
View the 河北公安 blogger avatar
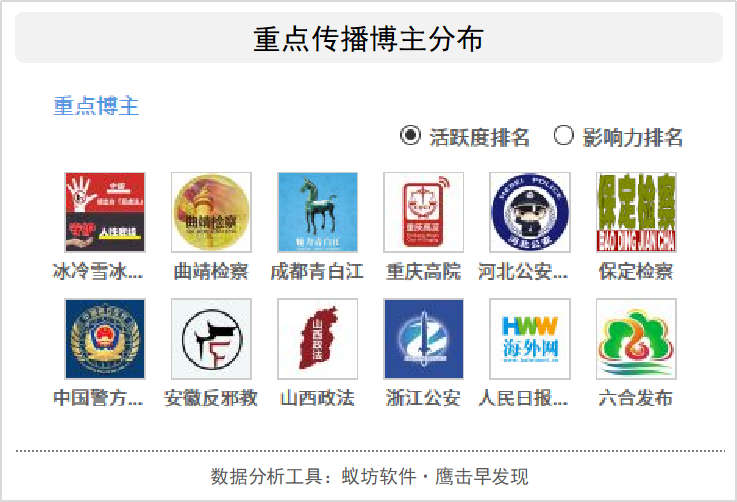530,212
